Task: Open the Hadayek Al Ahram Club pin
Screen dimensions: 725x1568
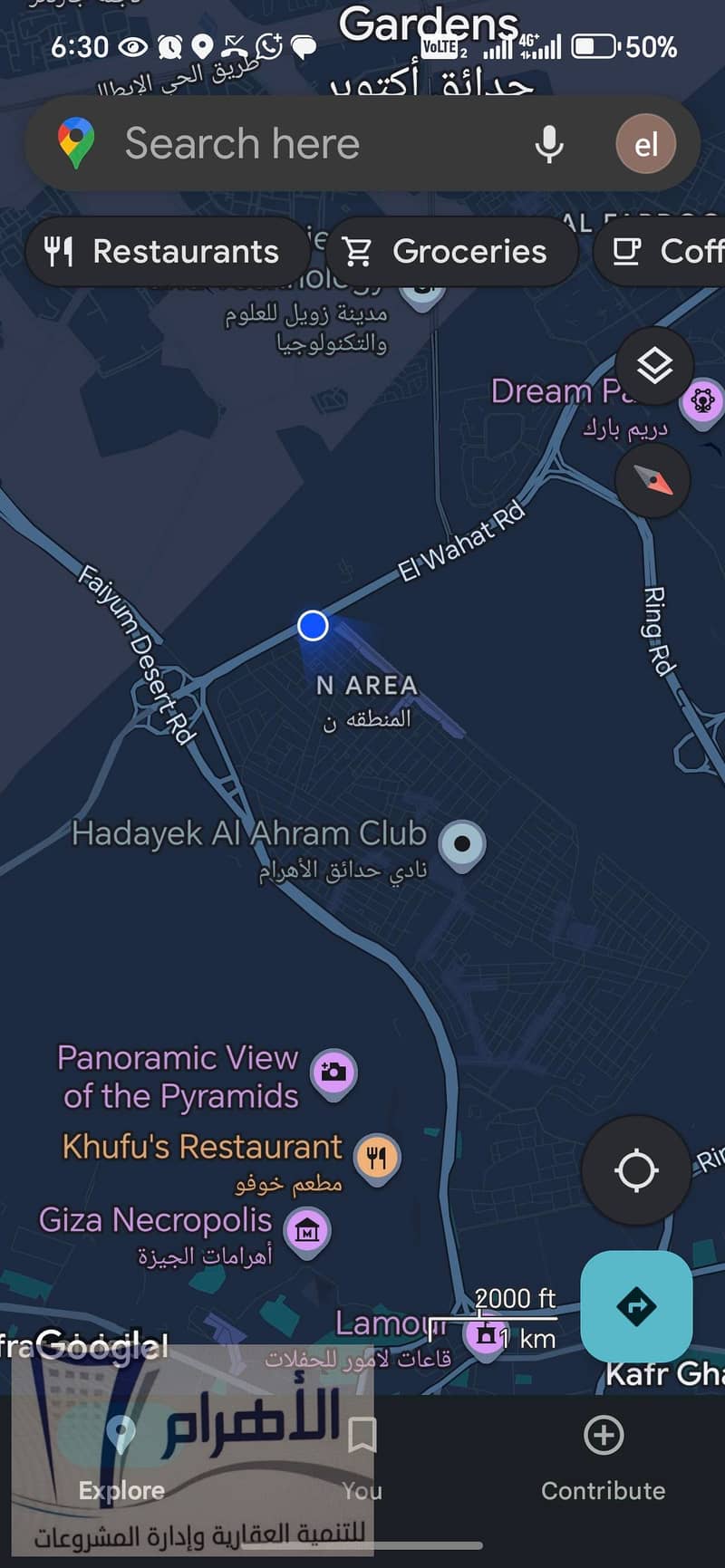Action: pyautogui.click(x=462, y=843)
